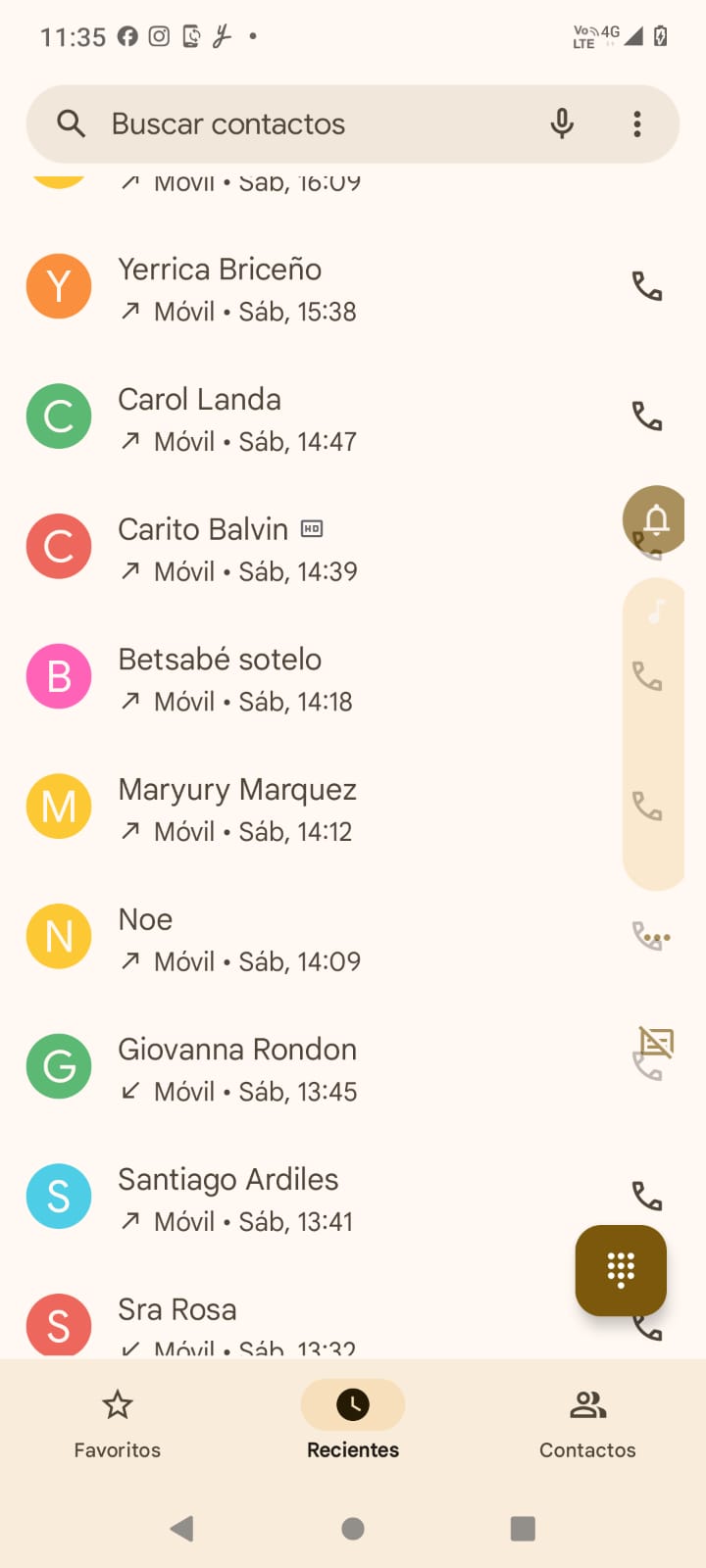This screenshot has width=706, height=1568.
Task: View the Giovanna Rondon call entry
Action: click(x=294, y=1068)
